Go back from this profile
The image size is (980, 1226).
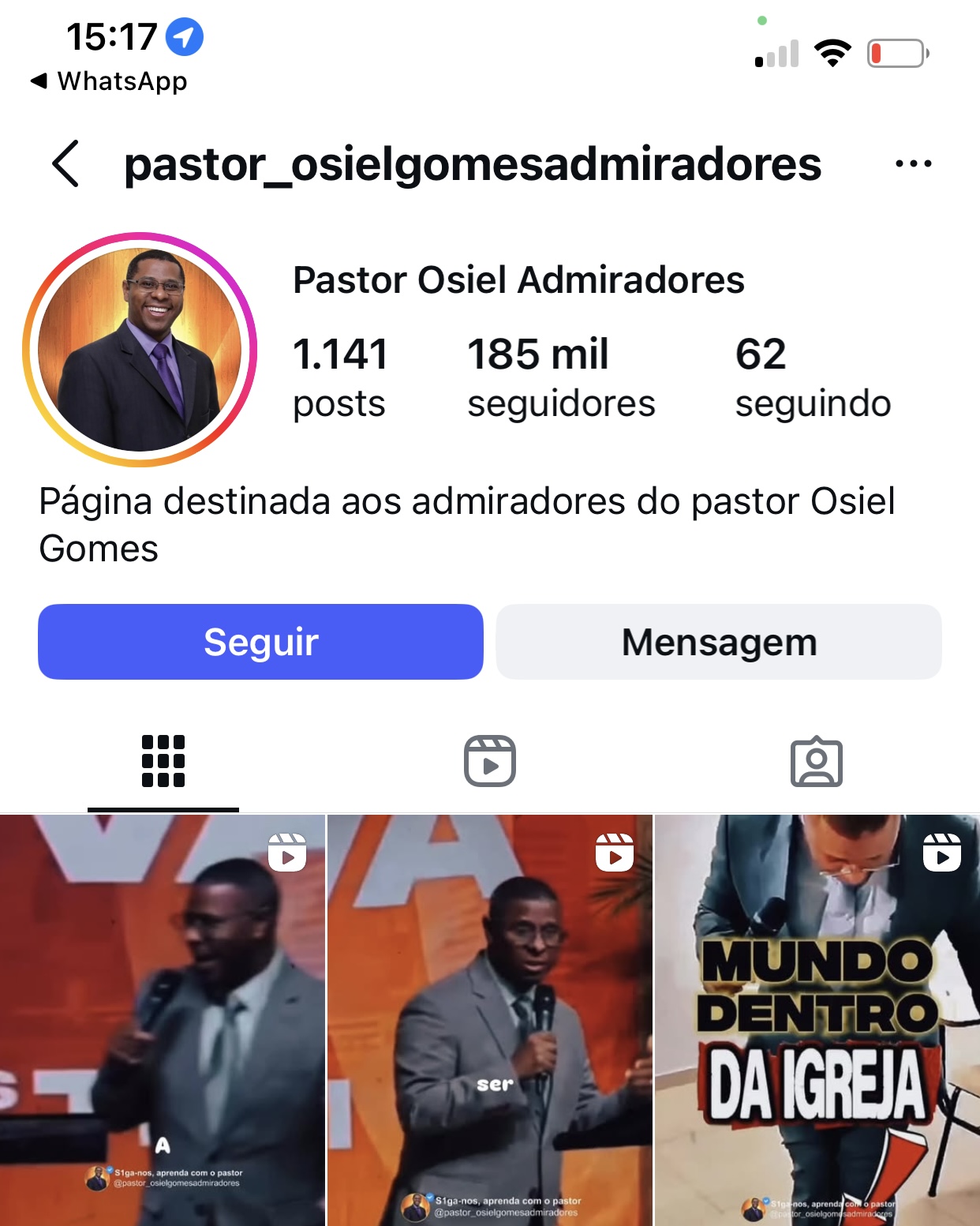point(66,164)
